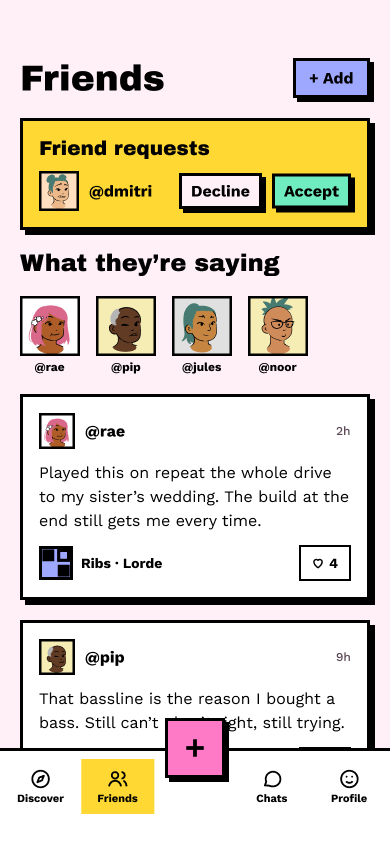Select the Friends tab
The image size is (390, 844).
pyautogui.click(x=118, y=786)
